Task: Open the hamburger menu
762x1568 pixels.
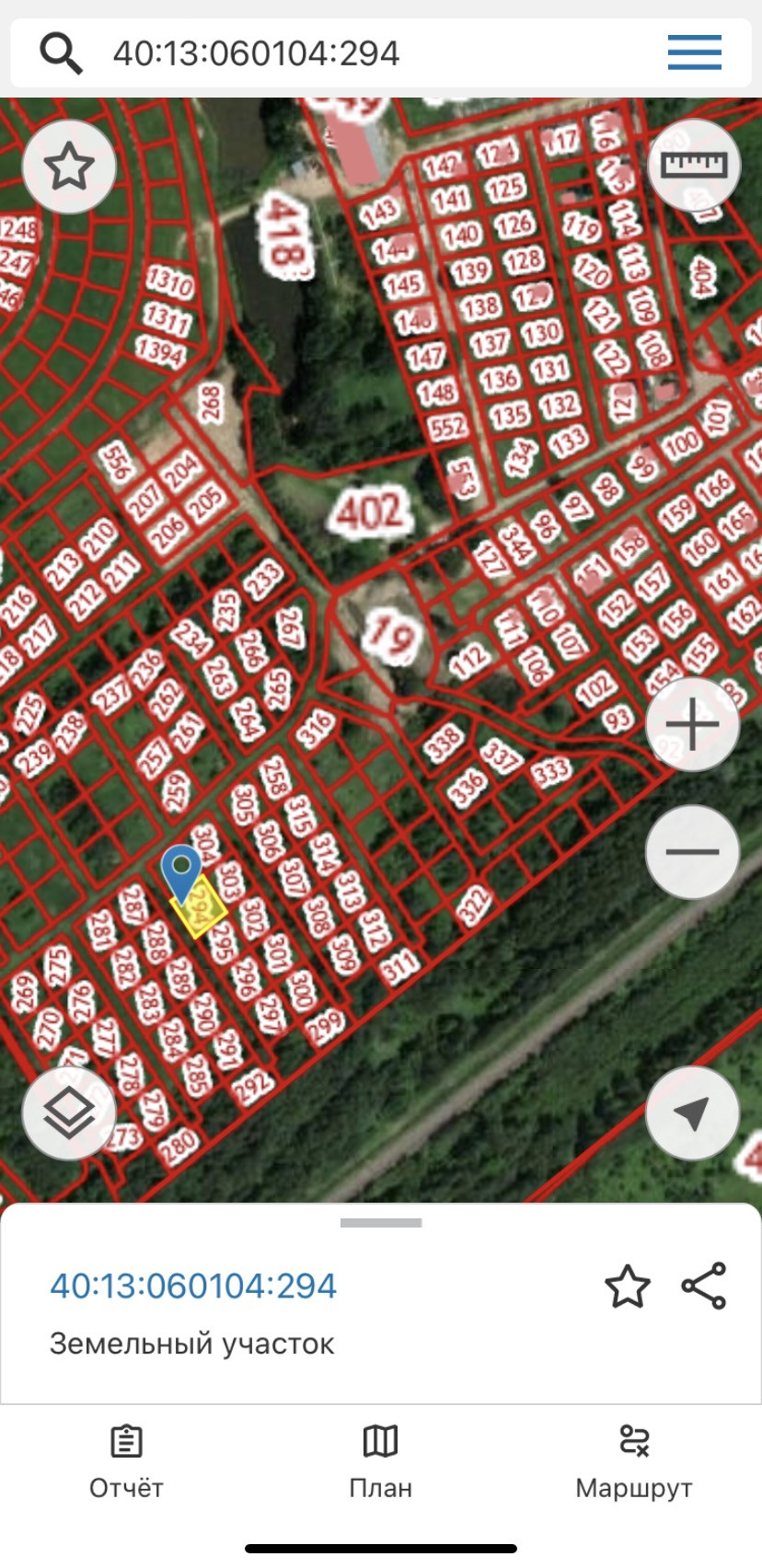Action: [694, 53]
